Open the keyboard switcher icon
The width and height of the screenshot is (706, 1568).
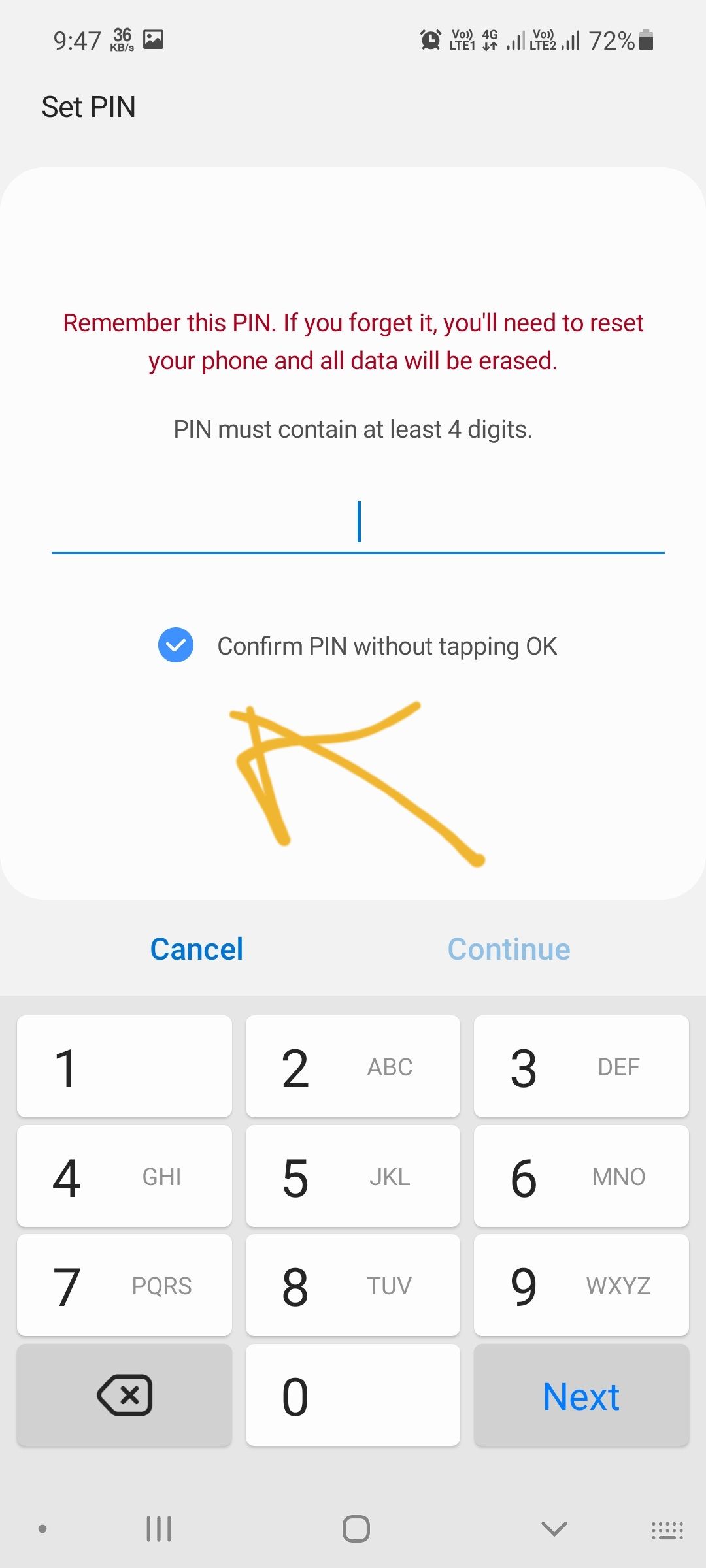coord(667,1530)
